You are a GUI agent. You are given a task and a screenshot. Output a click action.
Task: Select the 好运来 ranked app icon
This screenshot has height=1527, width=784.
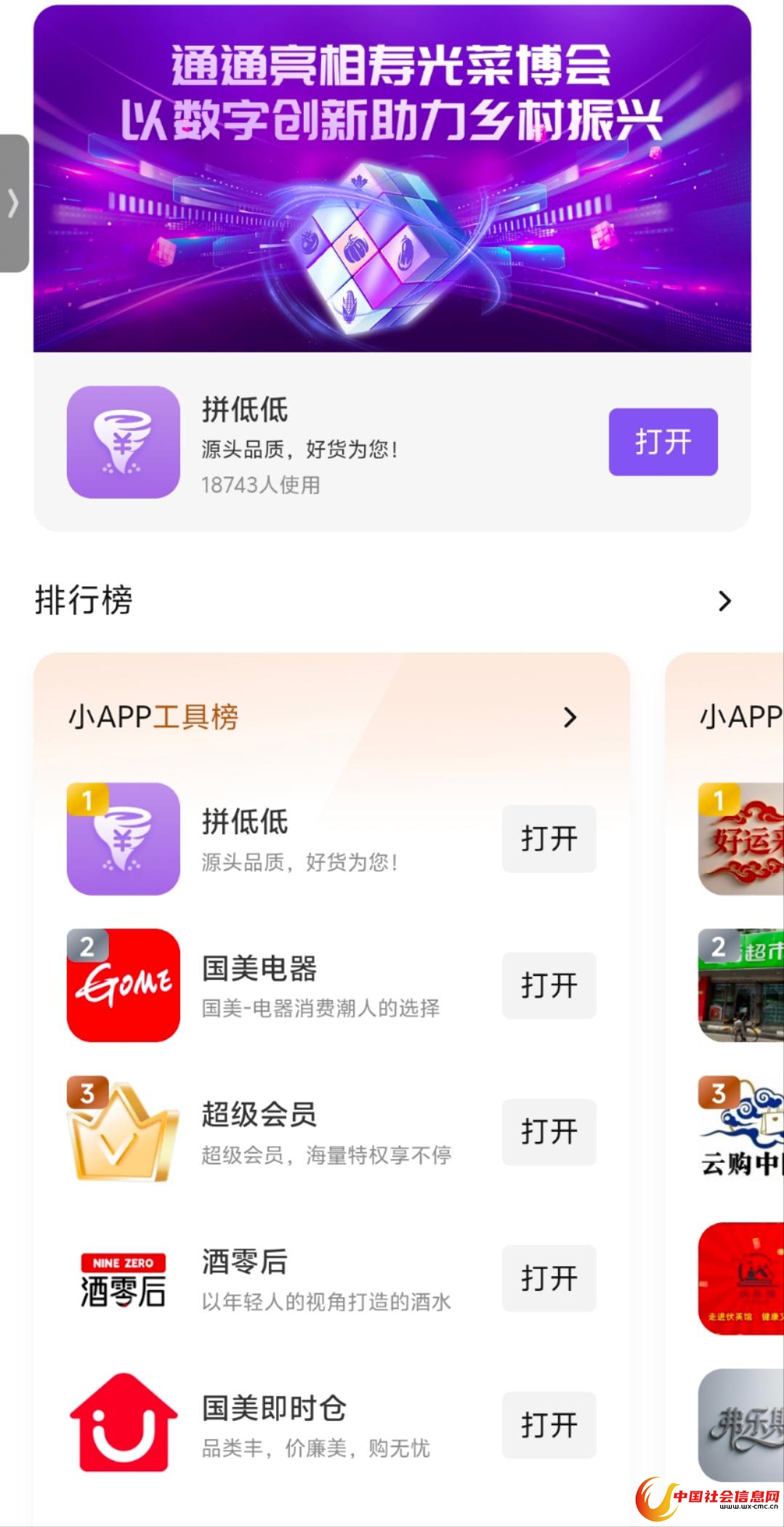pyautogui.click(x=741, y=839)
